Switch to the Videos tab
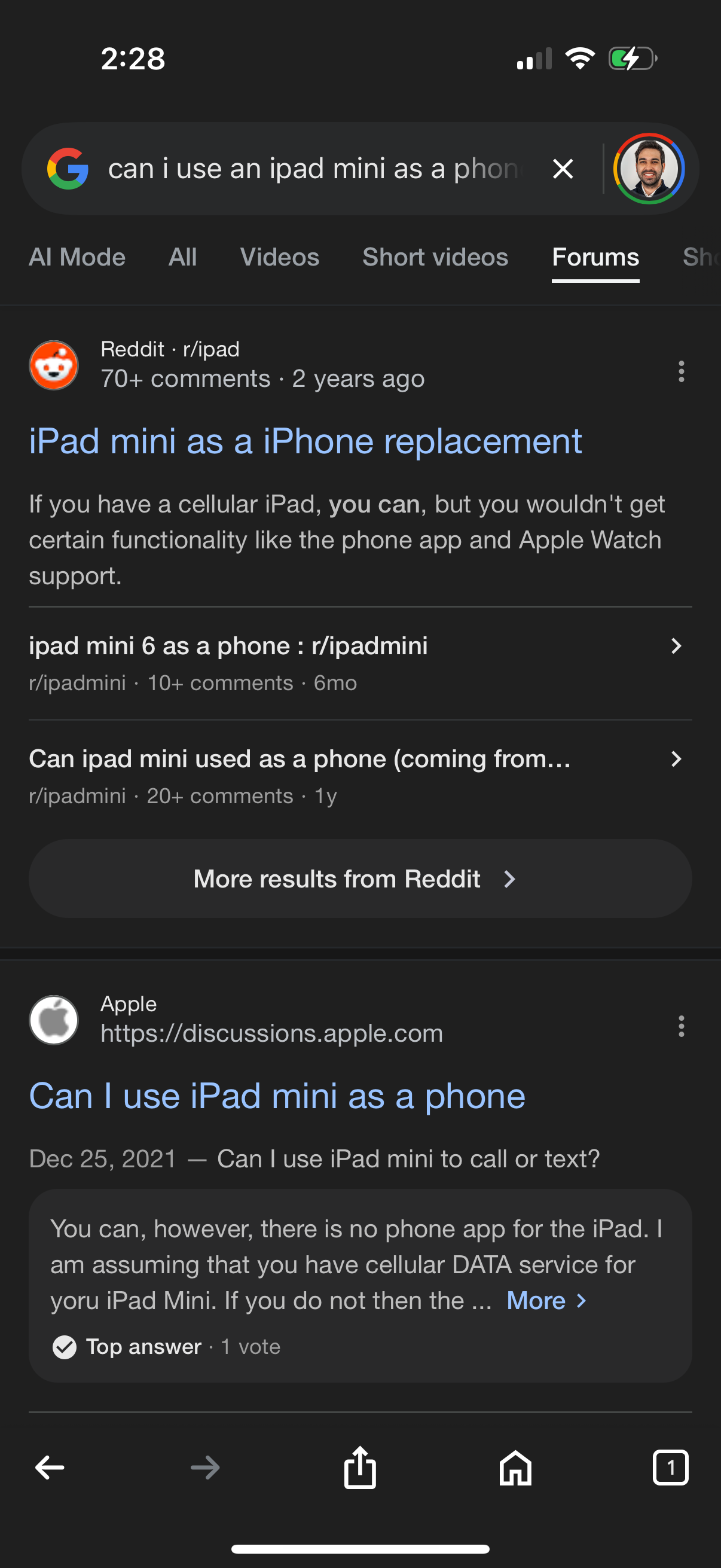The image size is (721, 1568). (279, 257)
